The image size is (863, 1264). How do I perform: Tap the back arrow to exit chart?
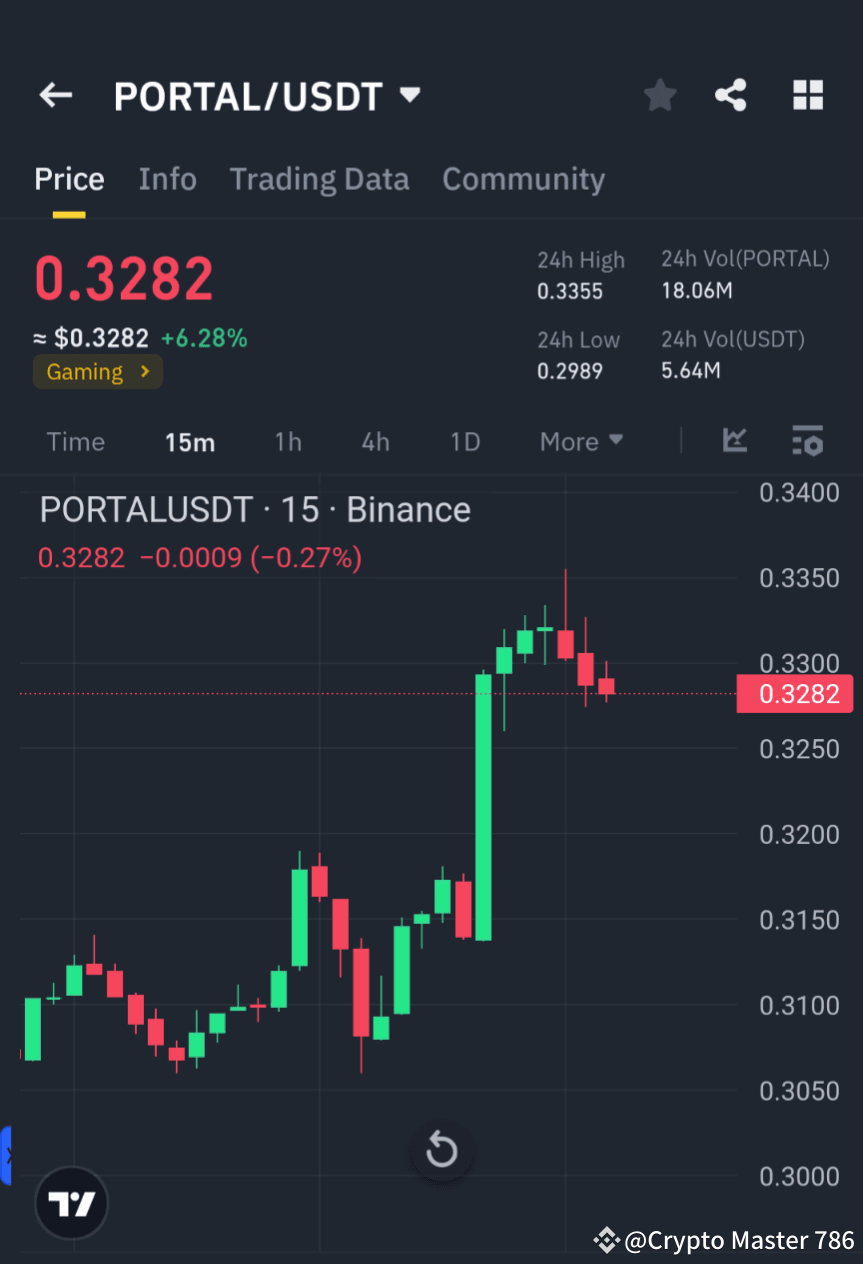(x=55, y=94)
